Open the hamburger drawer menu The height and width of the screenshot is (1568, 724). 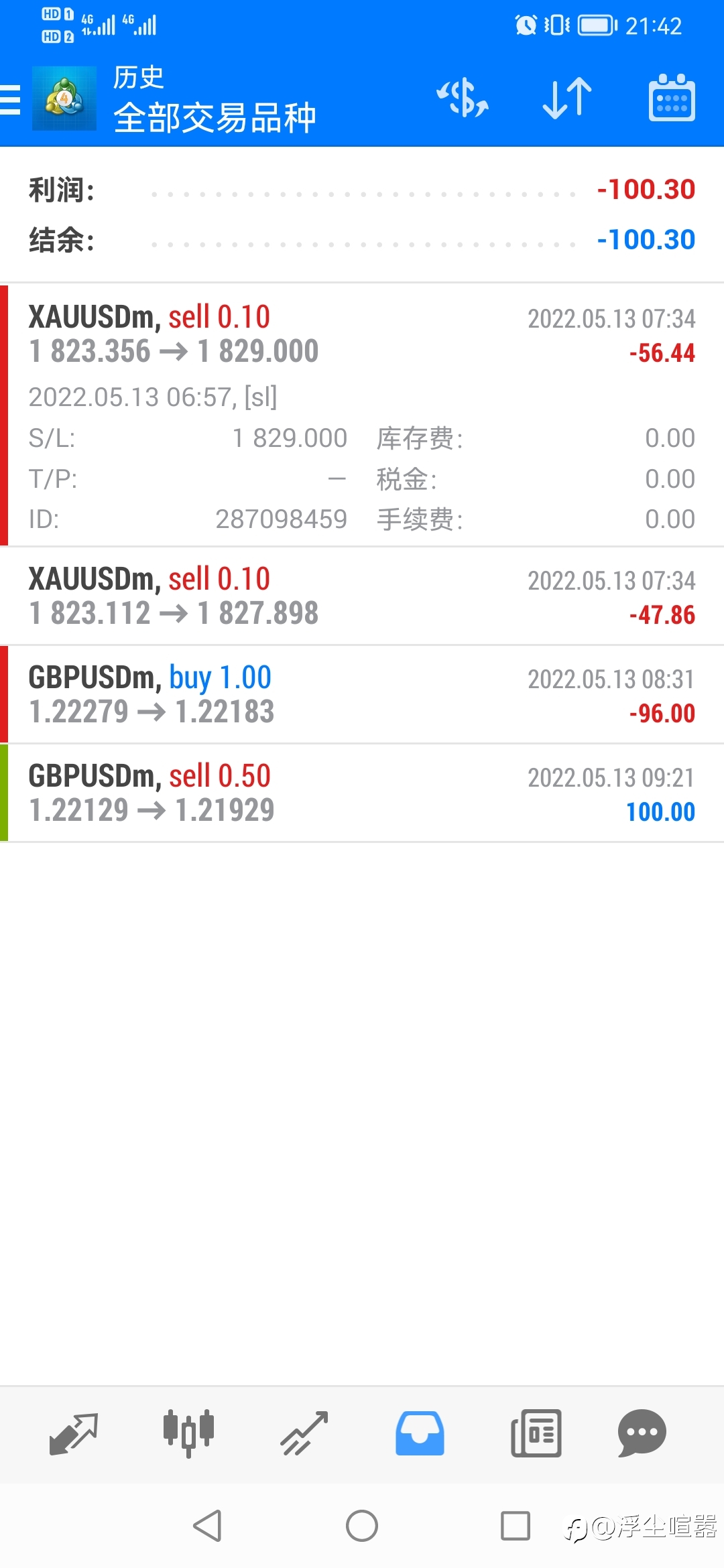point(10,100)
